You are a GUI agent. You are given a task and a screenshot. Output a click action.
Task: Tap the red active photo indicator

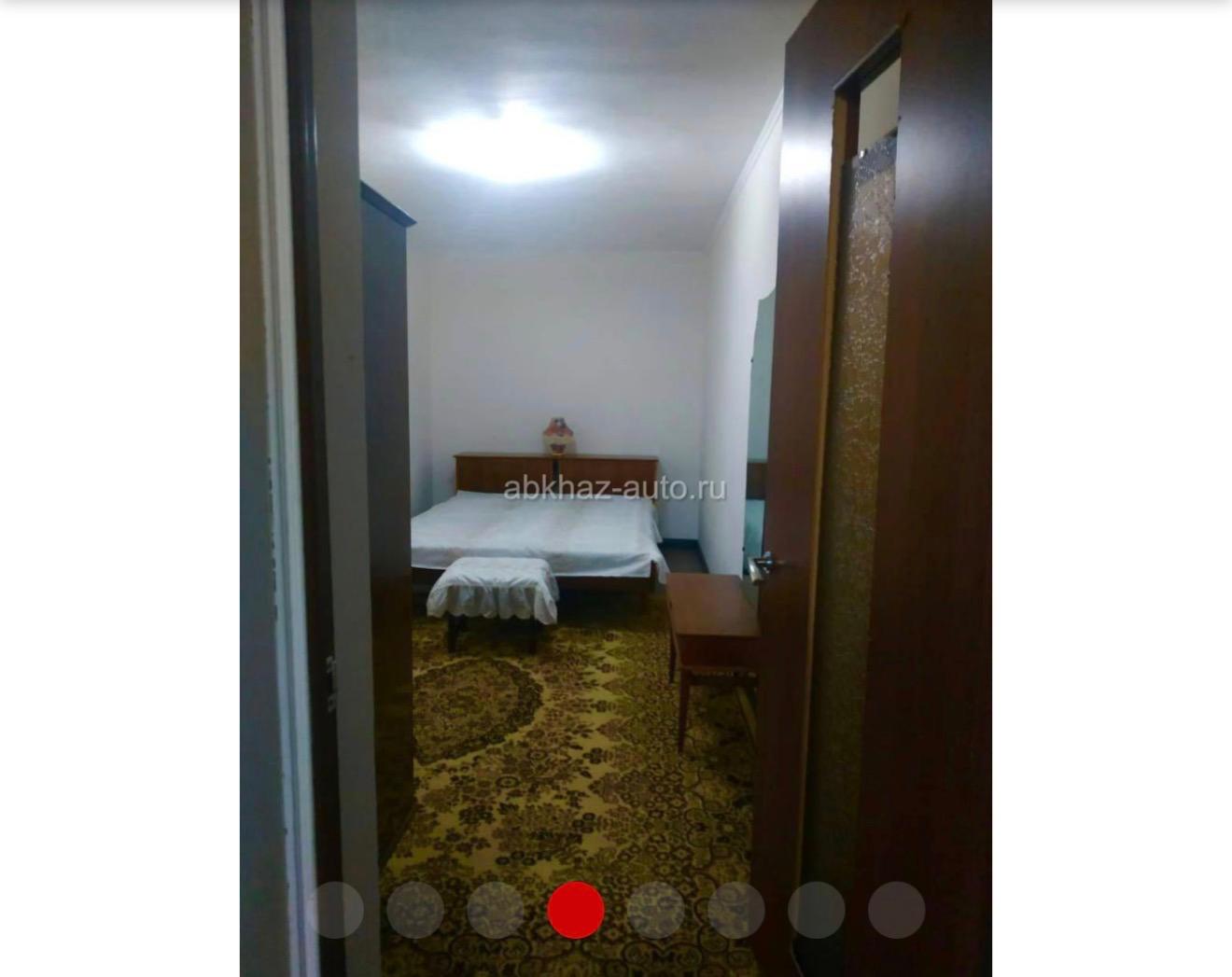[576, 910]
